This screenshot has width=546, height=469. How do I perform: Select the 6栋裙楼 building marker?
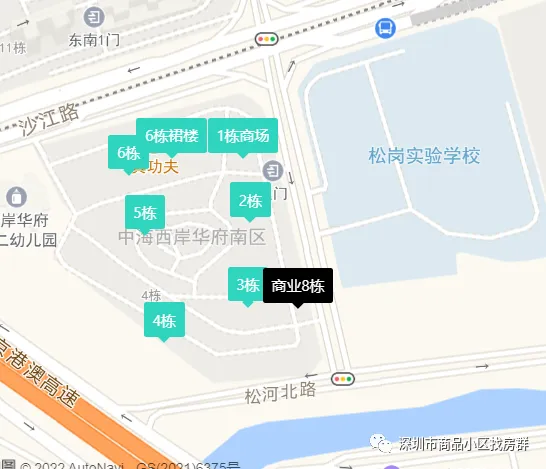(x=171, y=136)
